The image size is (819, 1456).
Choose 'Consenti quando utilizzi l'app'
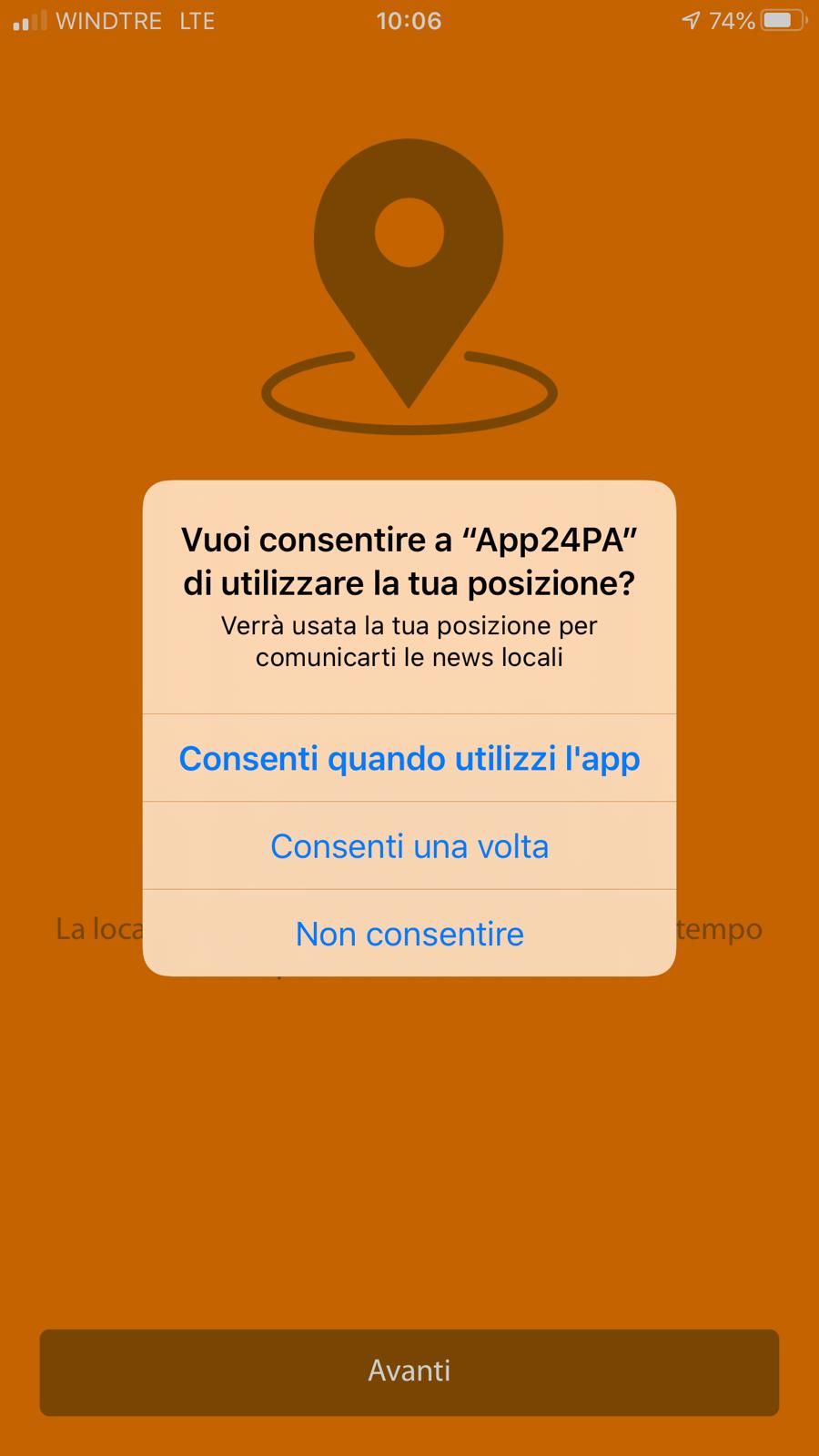409,758
